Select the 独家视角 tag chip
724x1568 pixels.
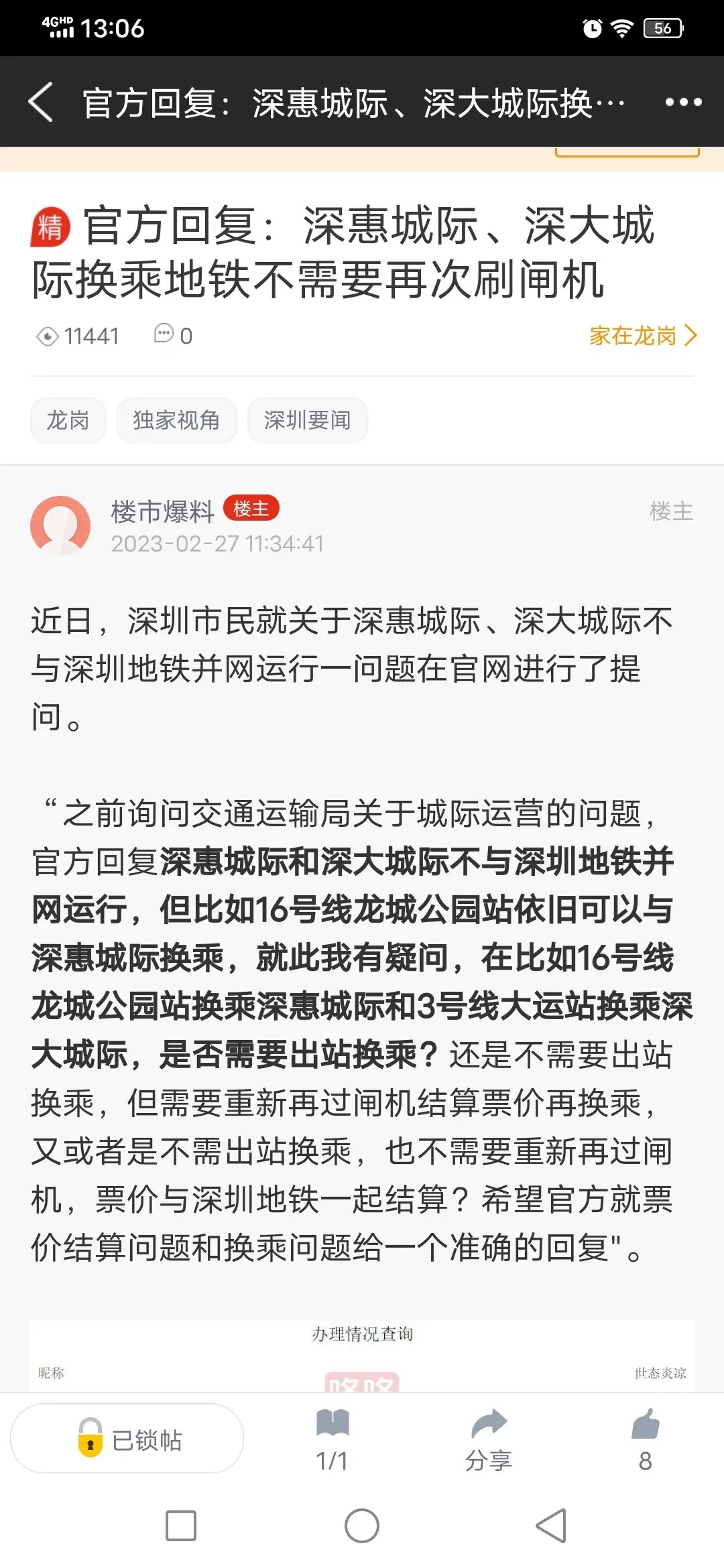[x=176, y=420]
